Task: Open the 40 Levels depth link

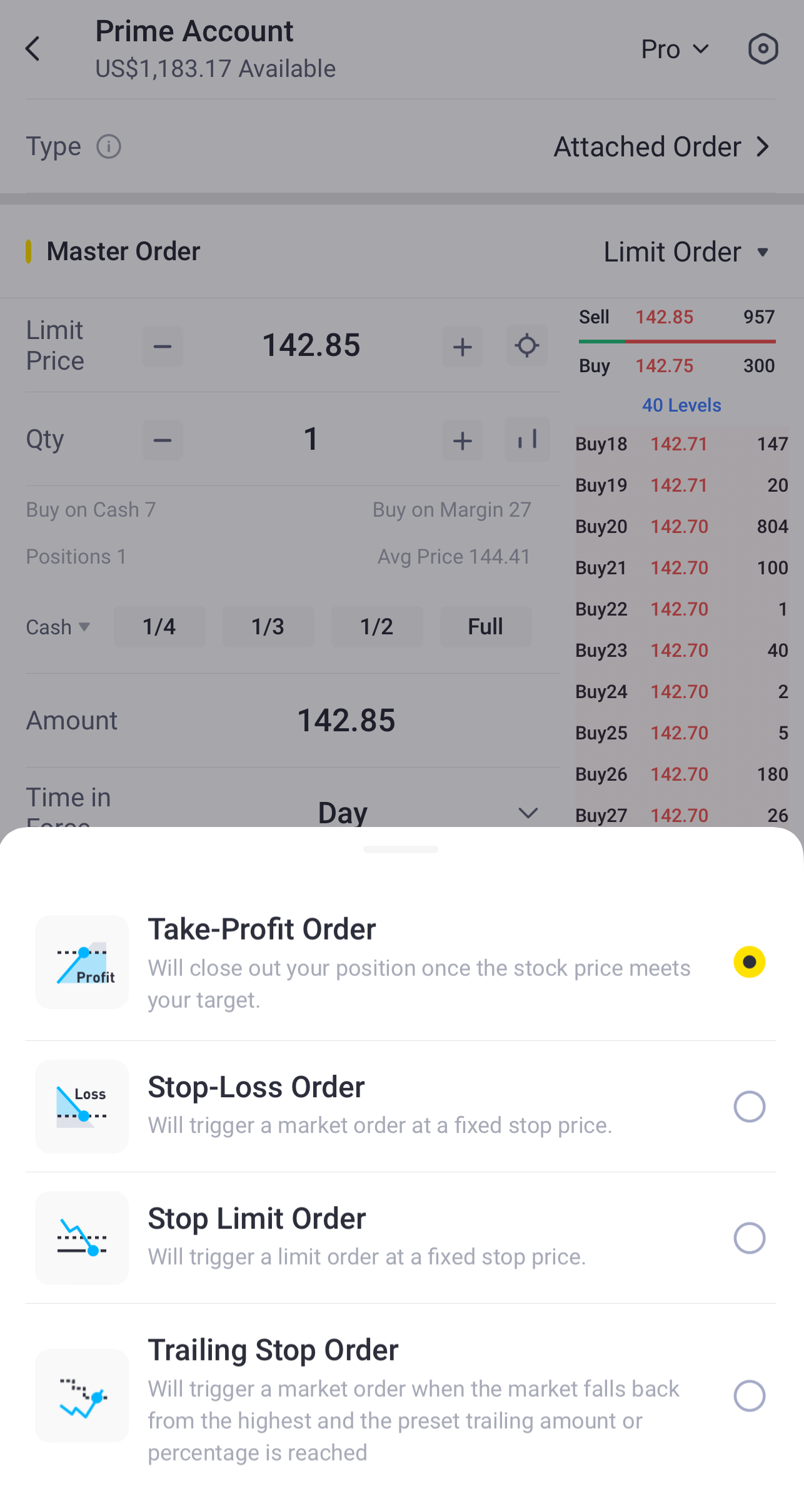Action: 681,405
